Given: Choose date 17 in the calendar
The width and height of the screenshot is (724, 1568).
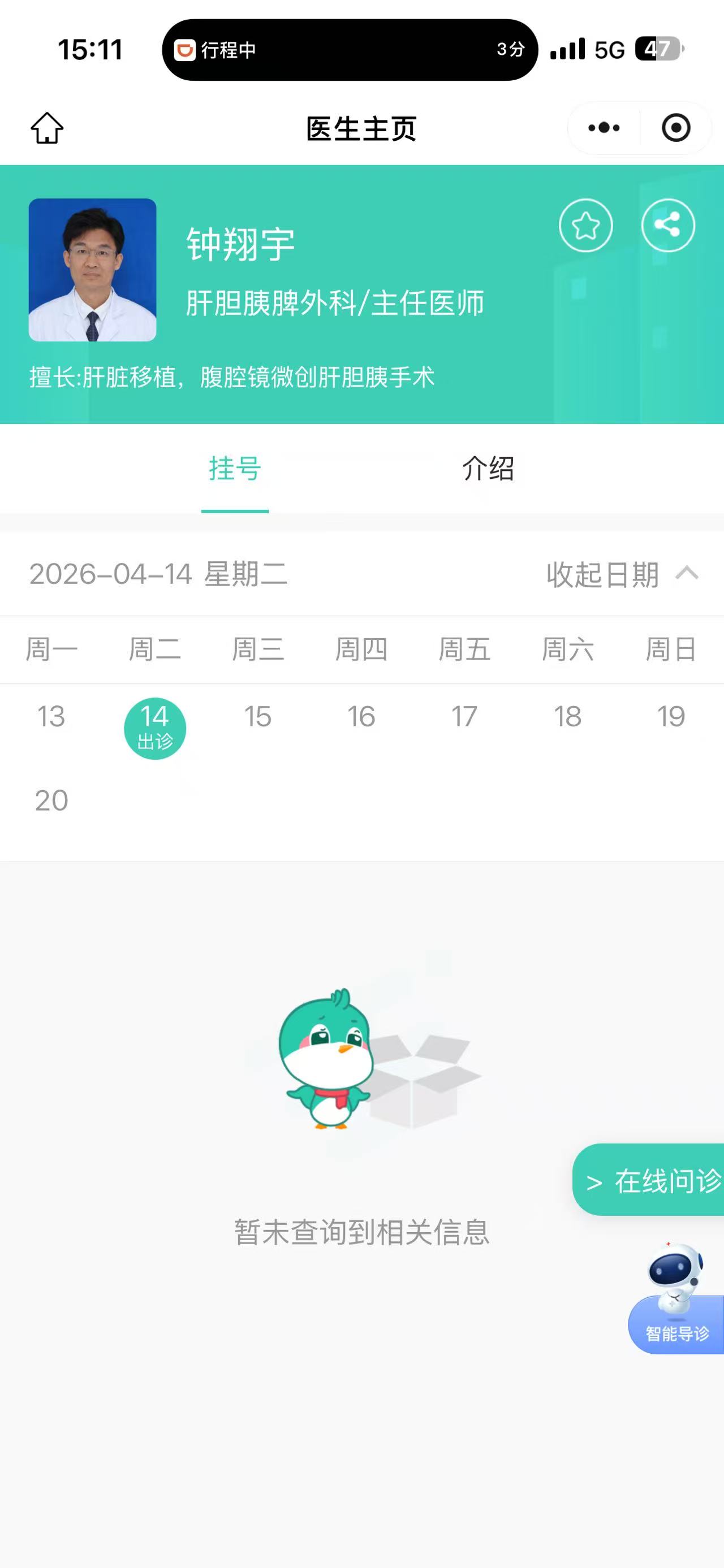Looking at the screenshot, I should 464,716.
